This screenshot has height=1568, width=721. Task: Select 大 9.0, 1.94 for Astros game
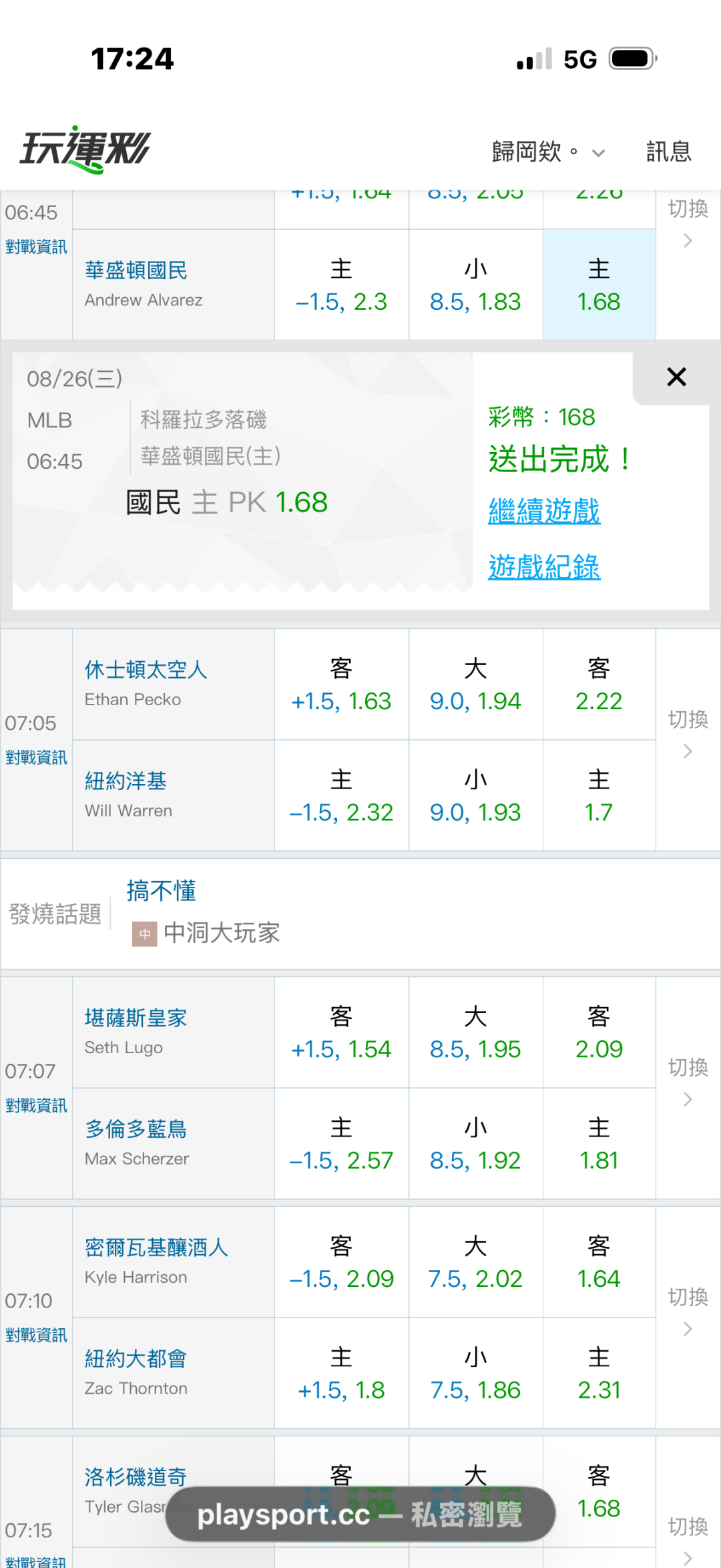click(475, 684)
